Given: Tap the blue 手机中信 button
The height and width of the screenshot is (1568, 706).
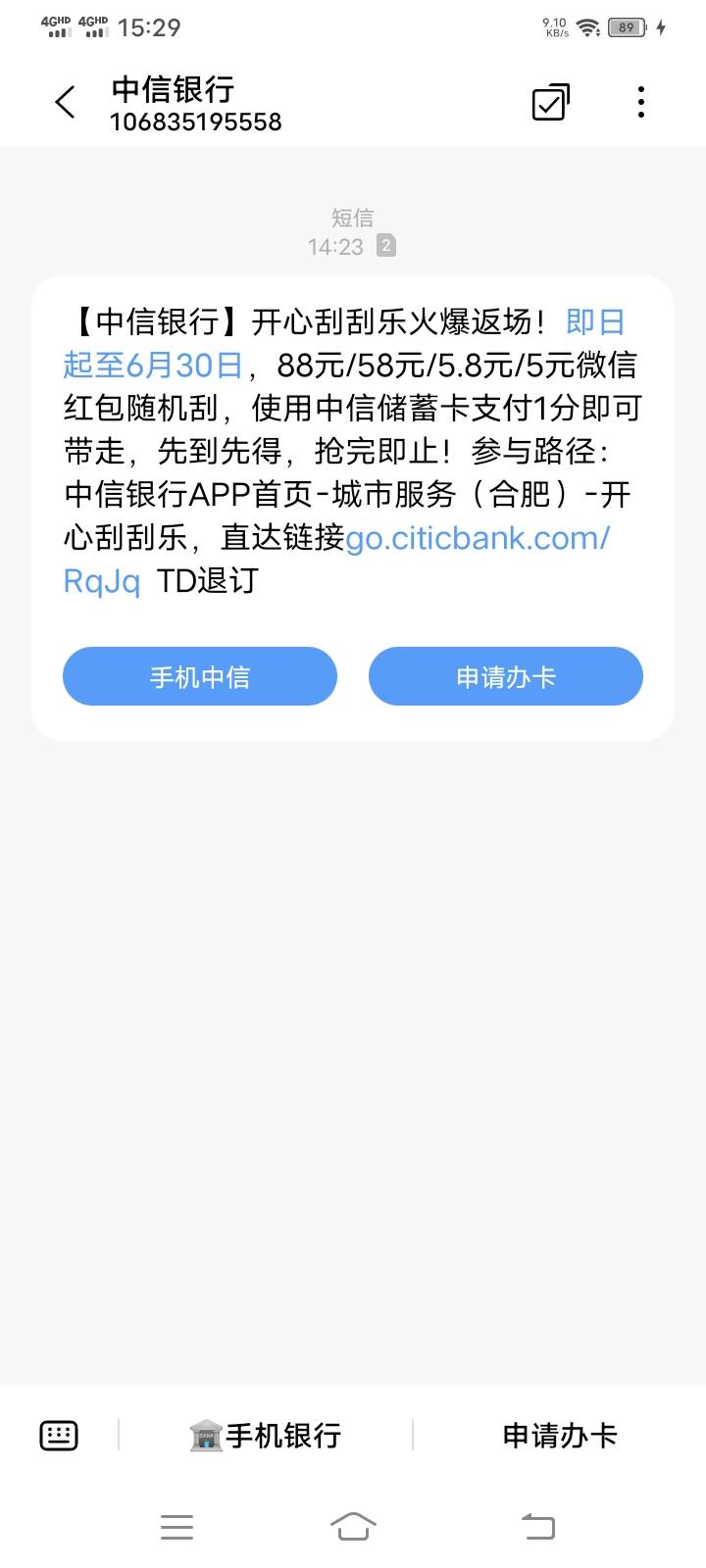Looking at the screenshot, I should [200, 676].
